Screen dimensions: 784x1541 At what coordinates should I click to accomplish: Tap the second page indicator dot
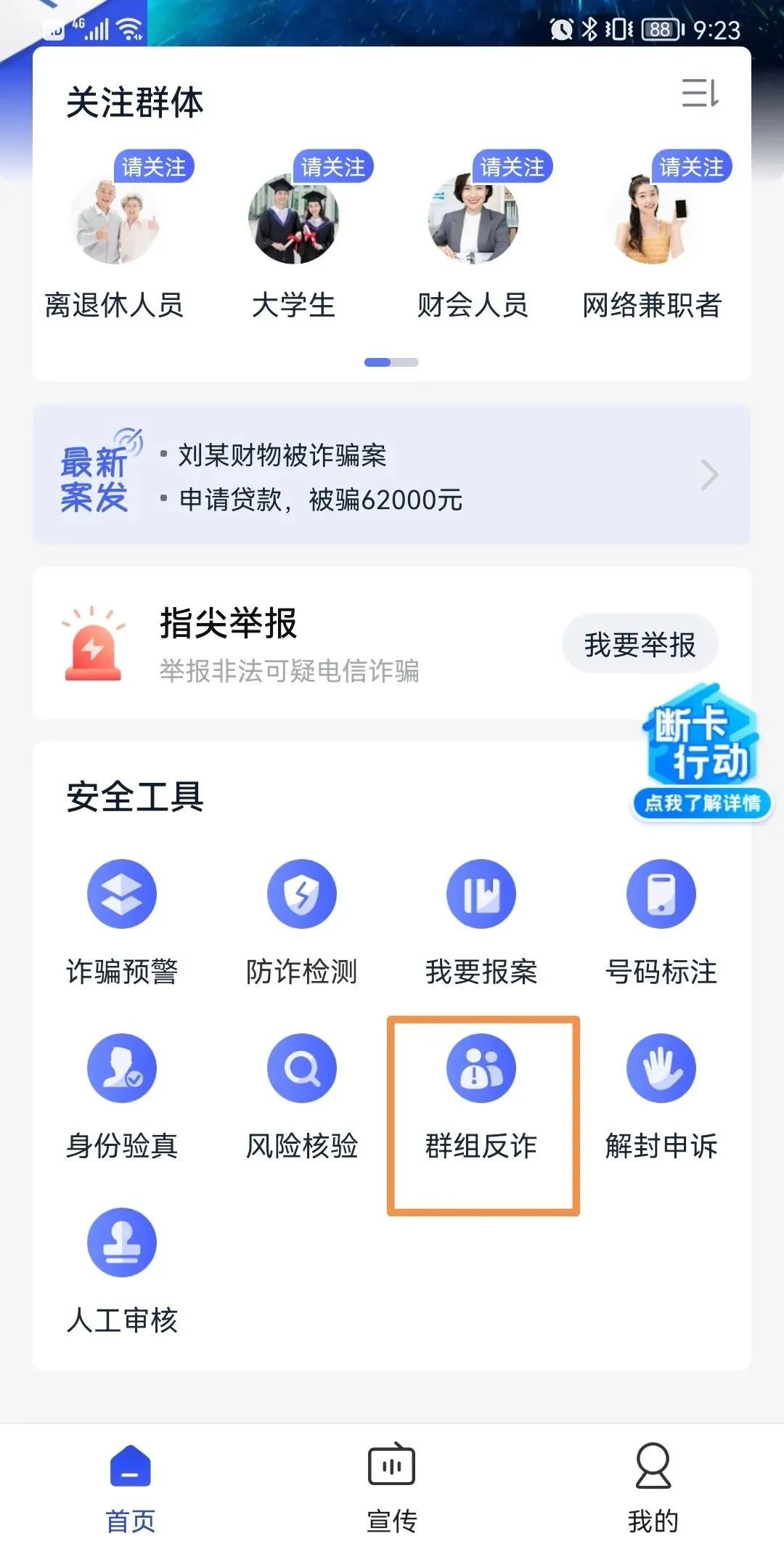click(x=404, y=360)
